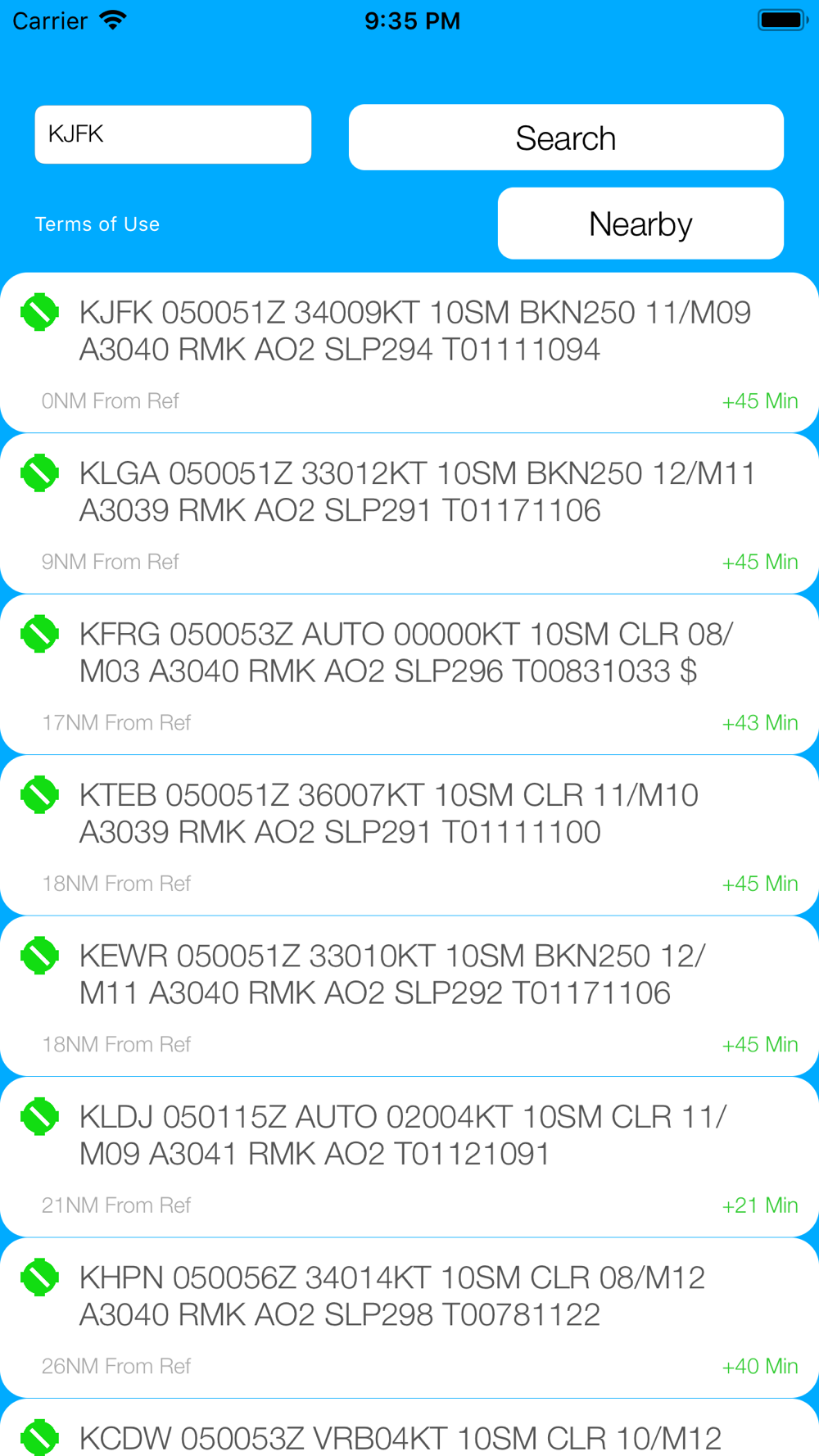Select the KLGA weather row
The width and height of the screenshot is (819, 1456).
click(x=409, y=513)
